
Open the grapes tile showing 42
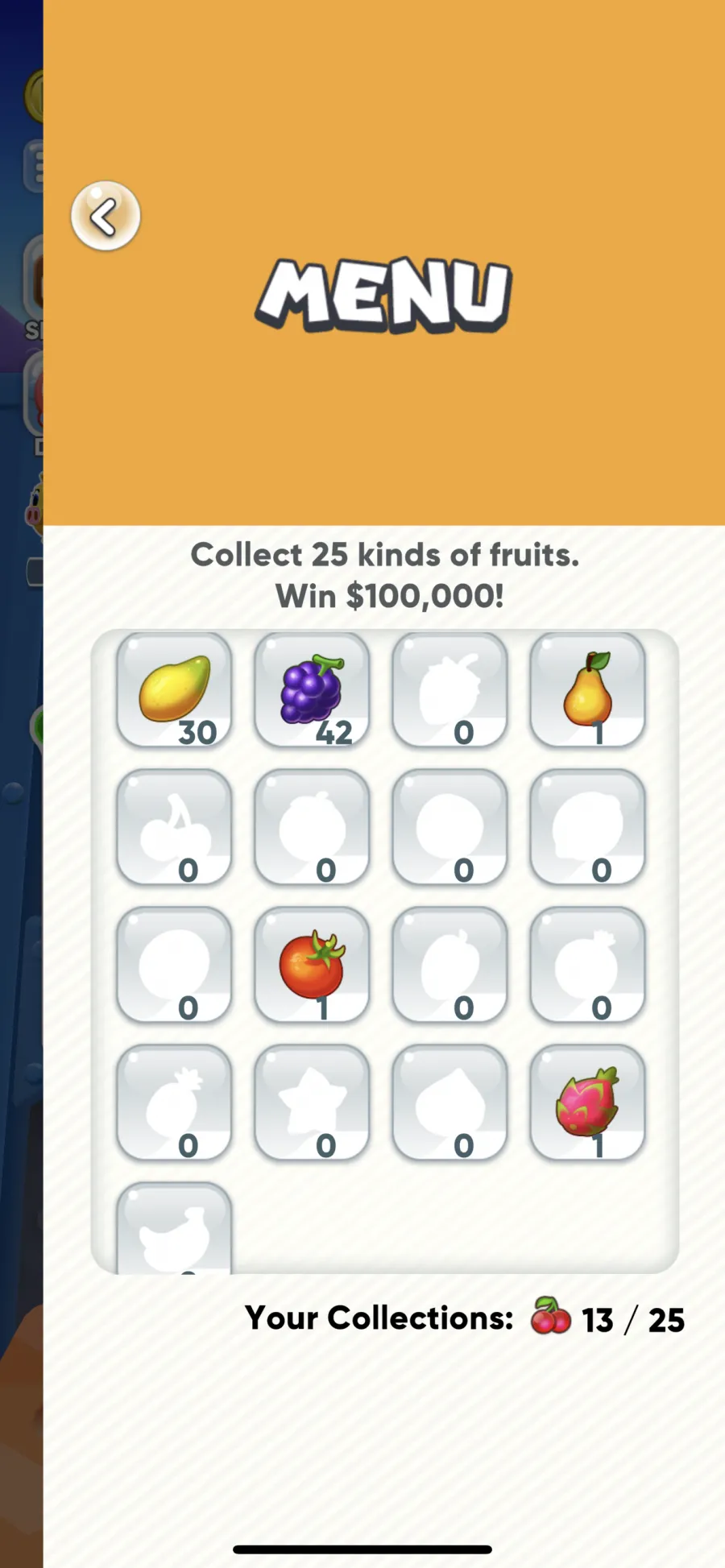312,690
